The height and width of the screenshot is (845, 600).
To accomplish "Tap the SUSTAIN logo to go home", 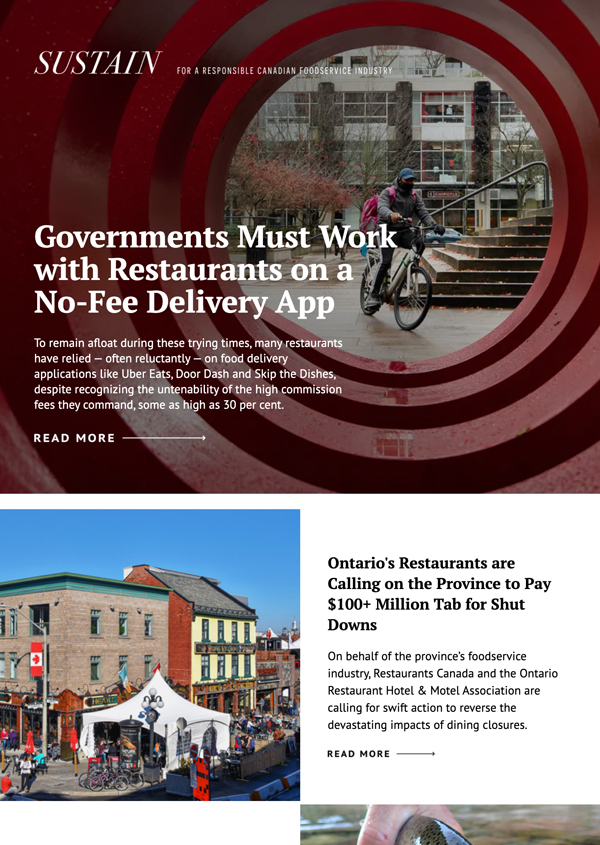I will click(97, 64).
